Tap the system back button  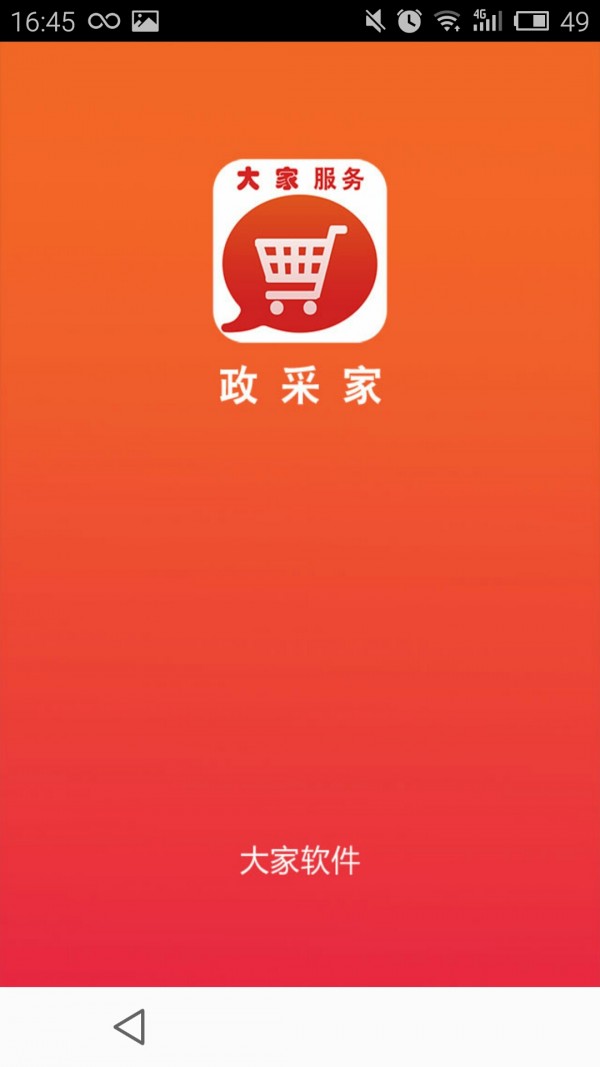coord(130,1027)
